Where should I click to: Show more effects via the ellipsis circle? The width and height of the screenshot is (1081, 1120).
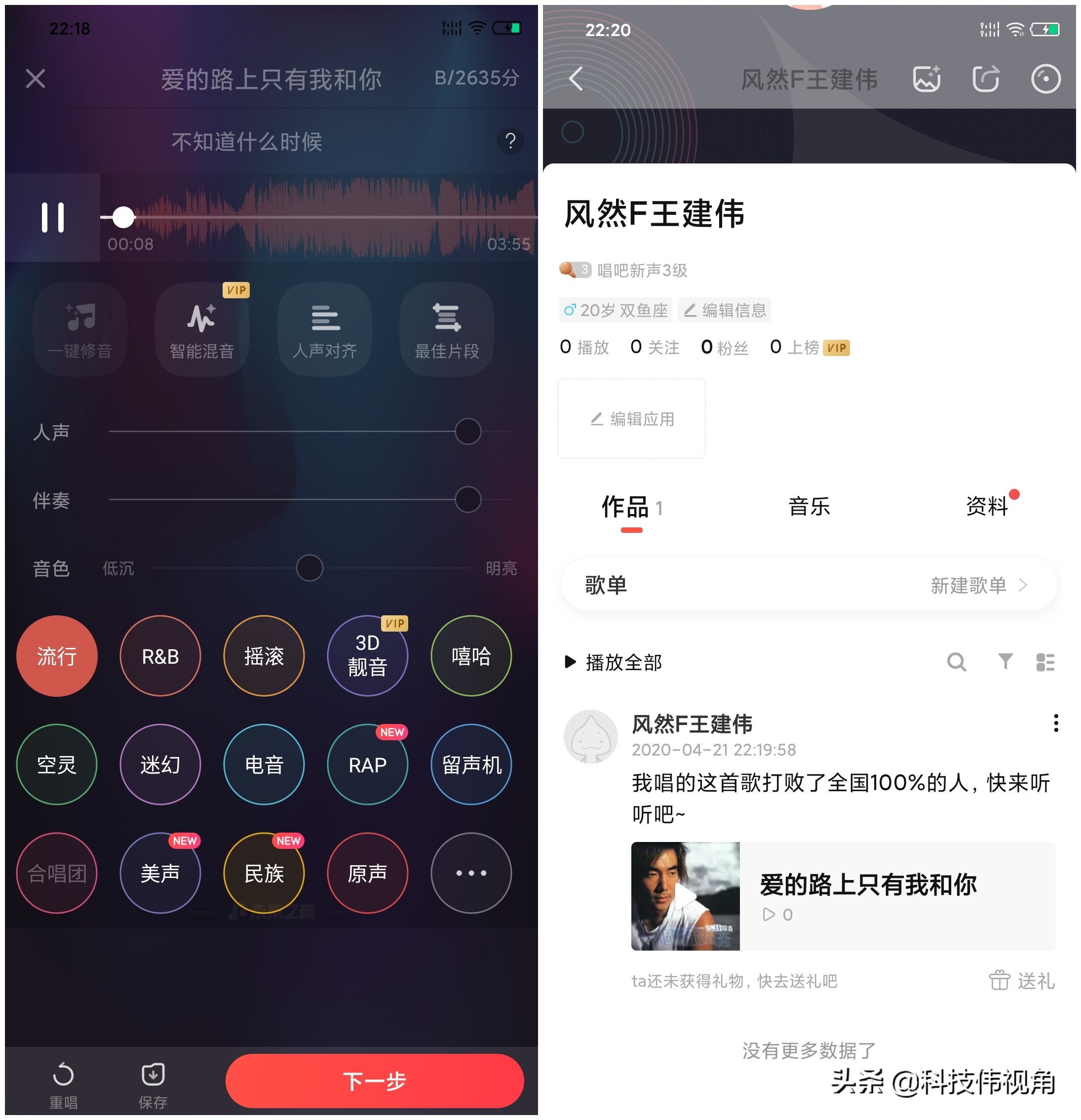point(470,873)
